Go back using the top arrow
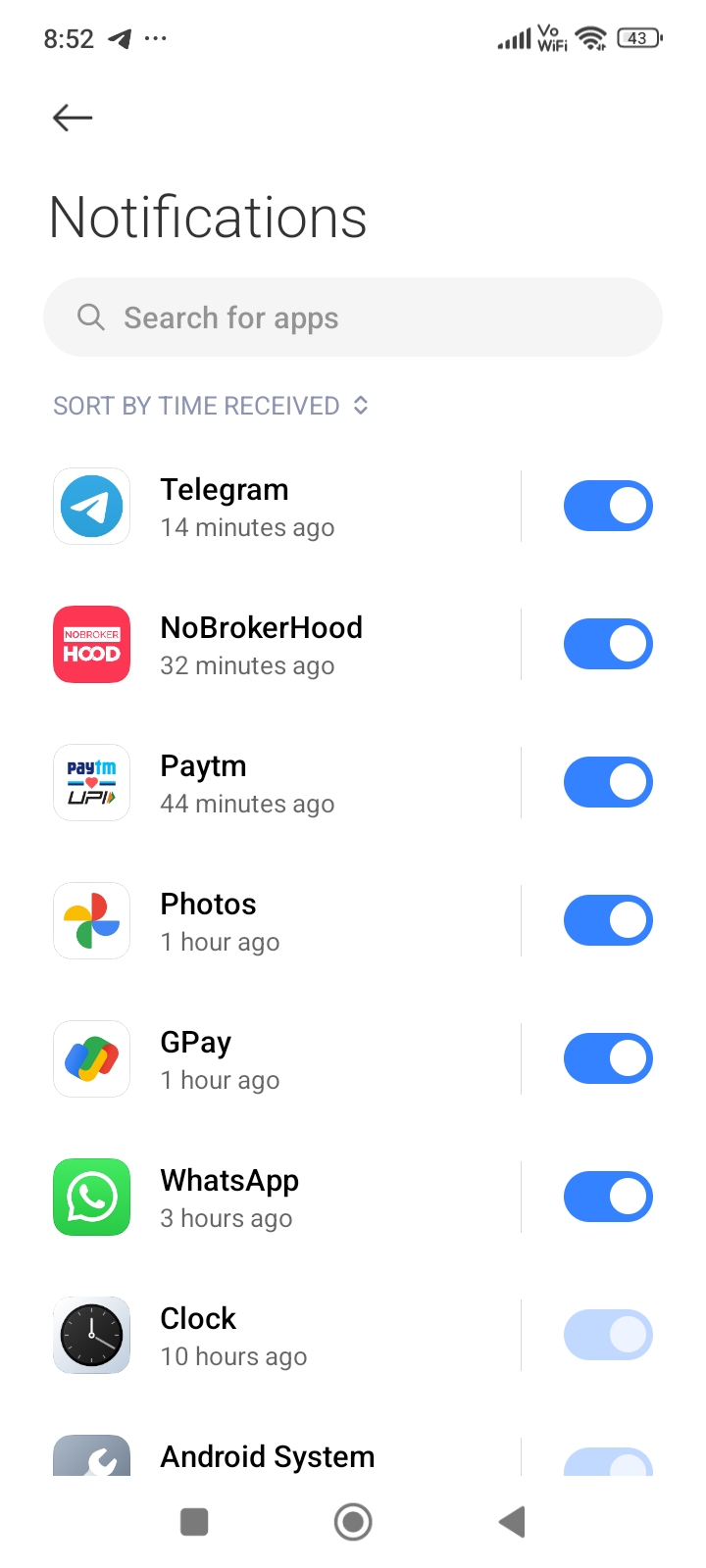 coord(73,119)
